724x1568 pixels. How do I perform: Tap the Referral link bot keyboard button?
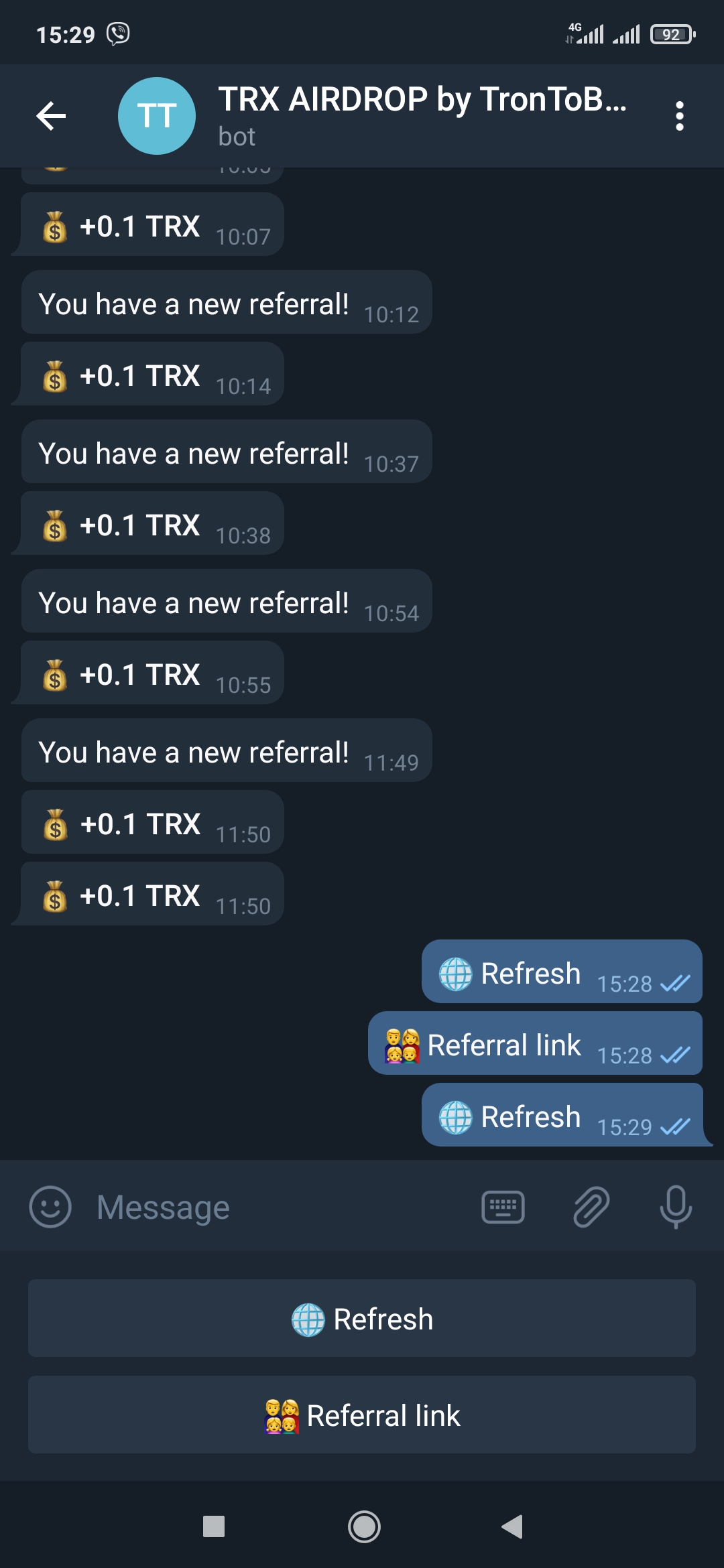click(x=362, y=1415)
